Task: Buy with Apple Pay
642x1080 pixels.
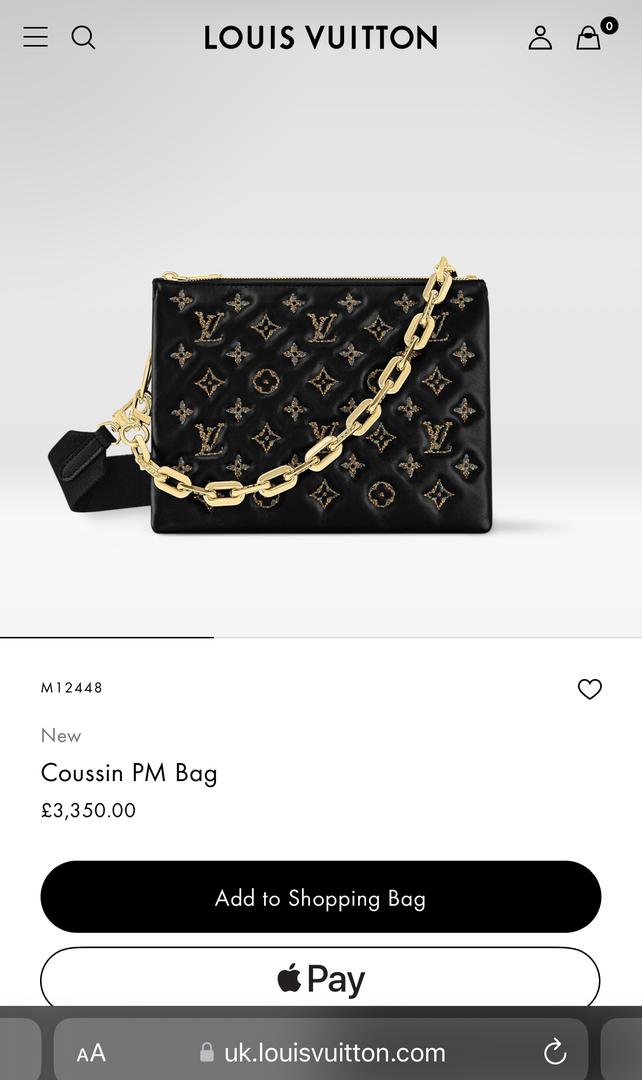Action: click(x=320, y=978)
